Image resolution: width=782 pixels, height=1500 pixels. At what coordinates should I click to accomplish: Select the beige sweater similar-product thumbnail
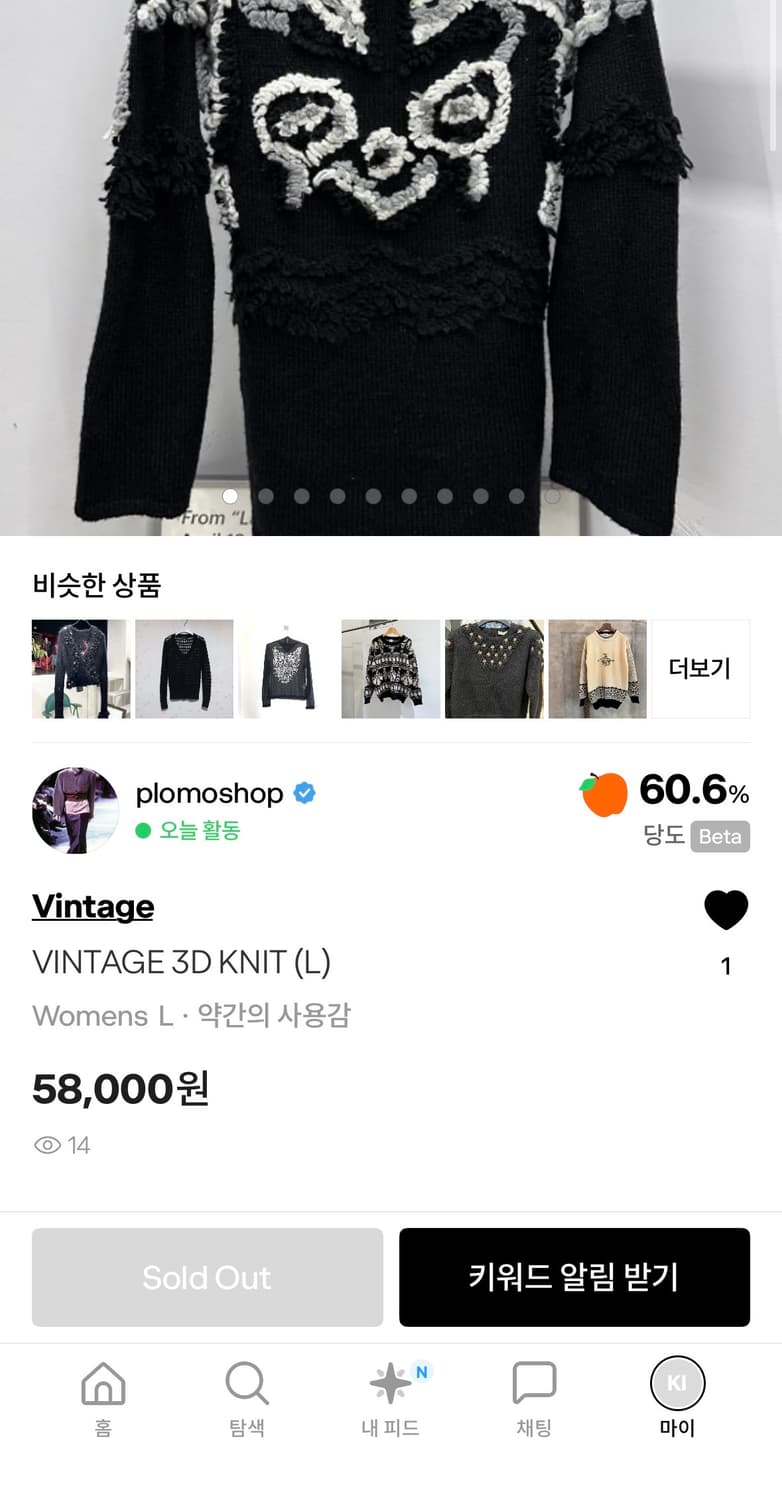coord(598,668)
